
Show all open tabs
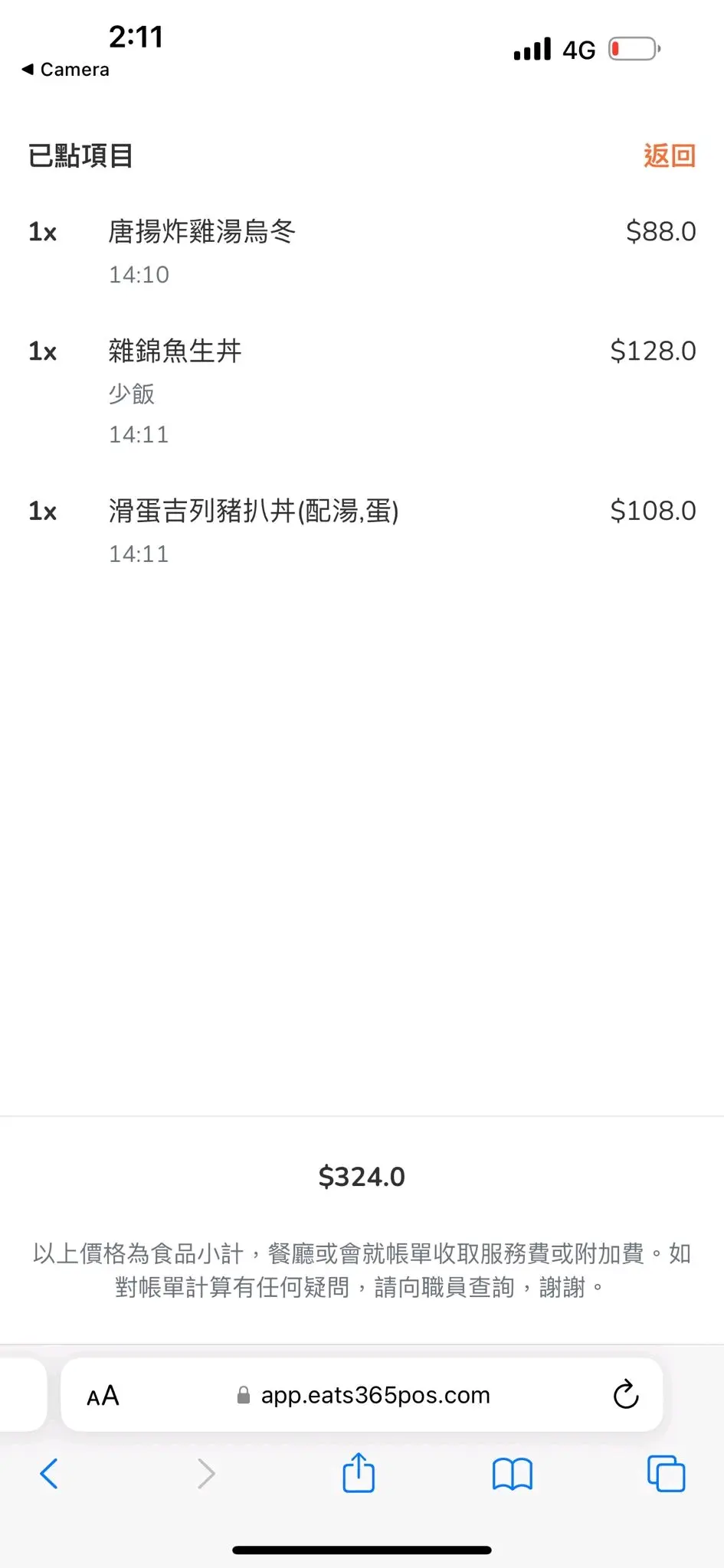(666, 1474)
